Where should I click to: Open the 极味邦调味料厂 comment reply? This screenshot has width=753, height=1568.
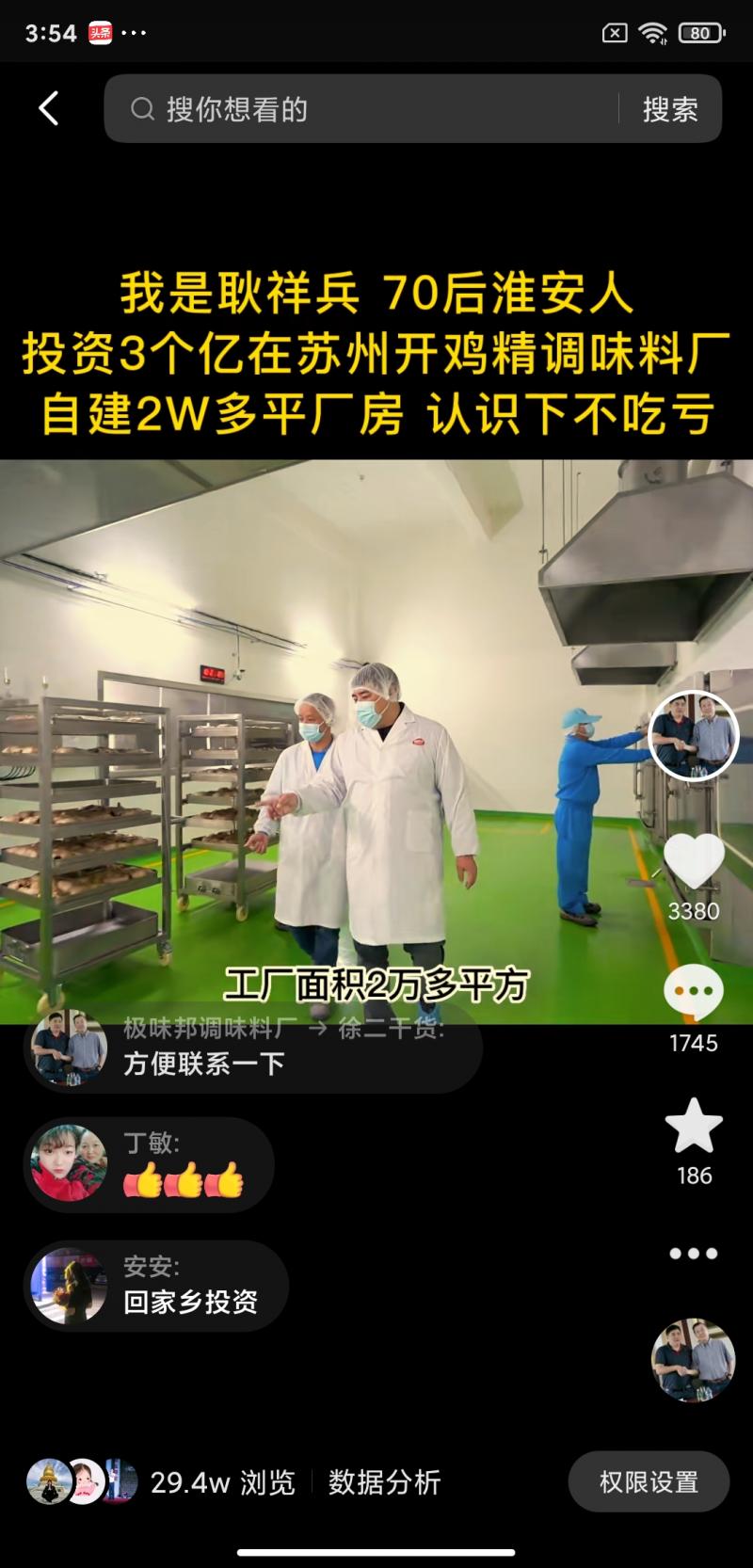(252, 1048)
